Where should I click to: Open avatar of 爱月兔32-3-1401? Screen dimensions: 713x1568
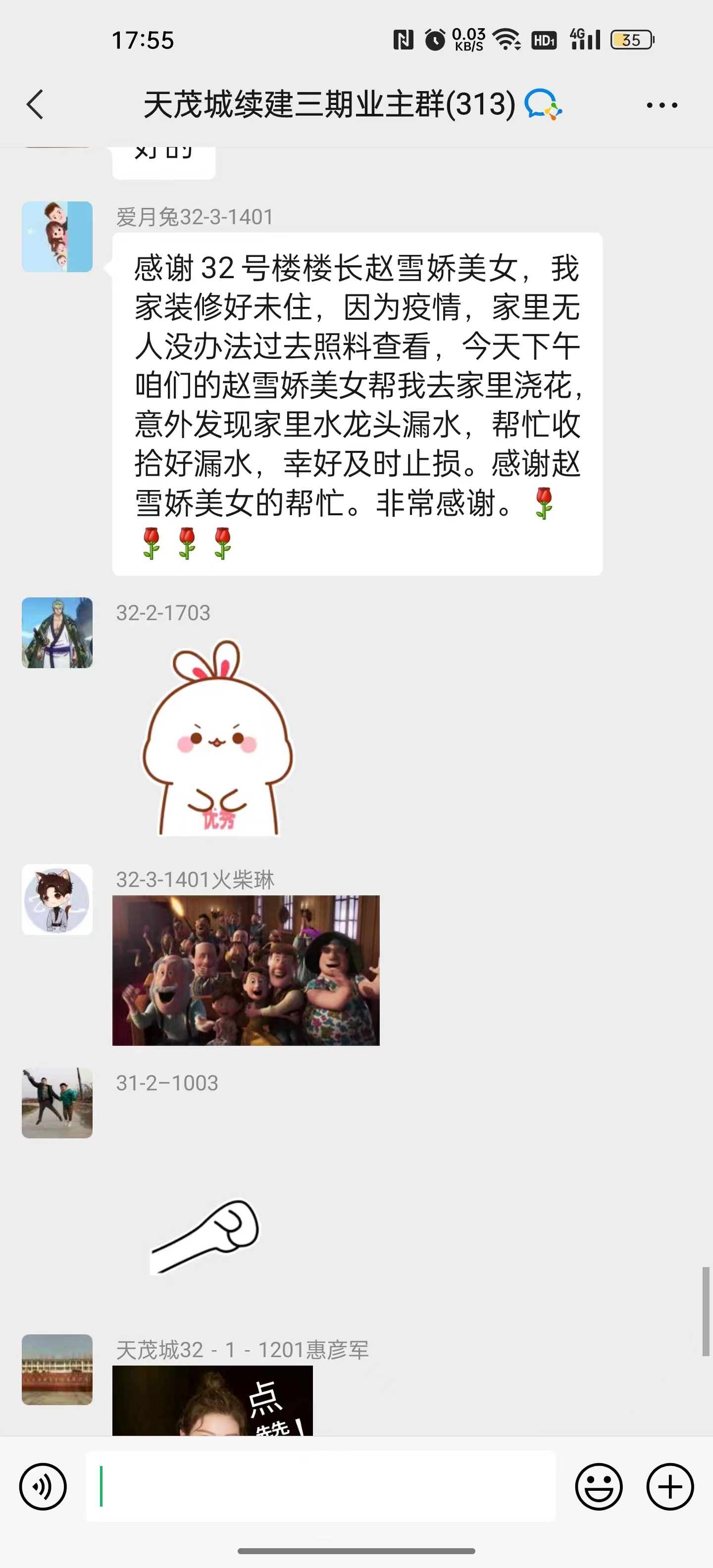(x=57, y=237)
